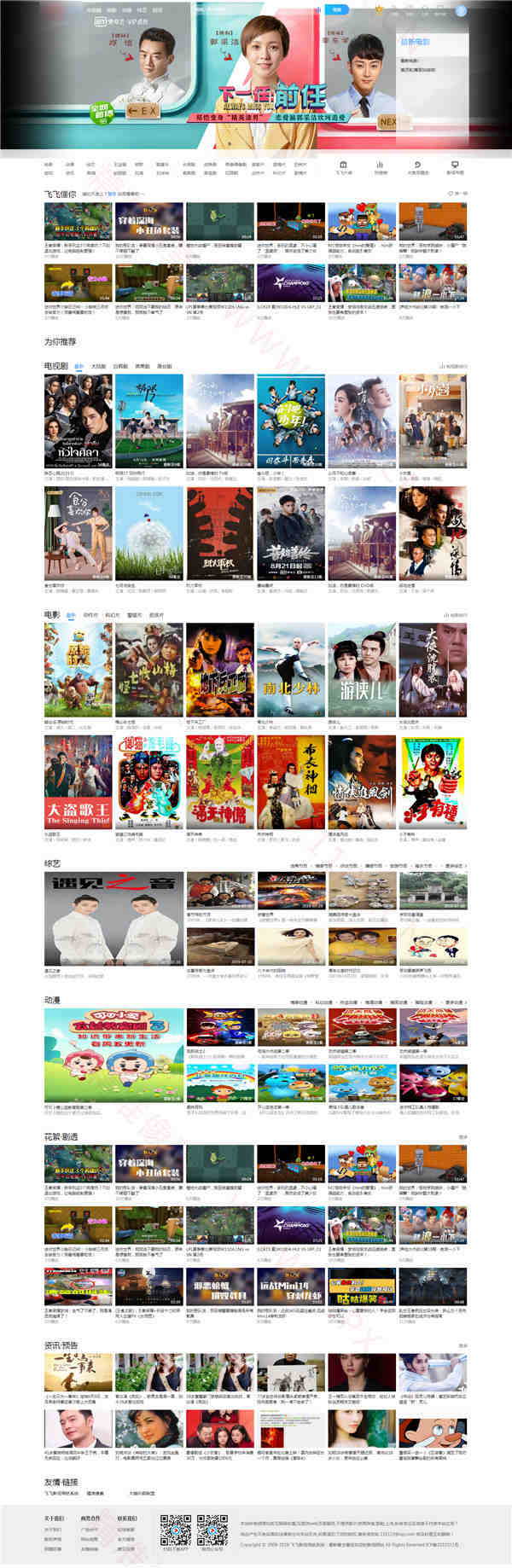Switch to 动作片 tab in 电影 section

[91, 615]
